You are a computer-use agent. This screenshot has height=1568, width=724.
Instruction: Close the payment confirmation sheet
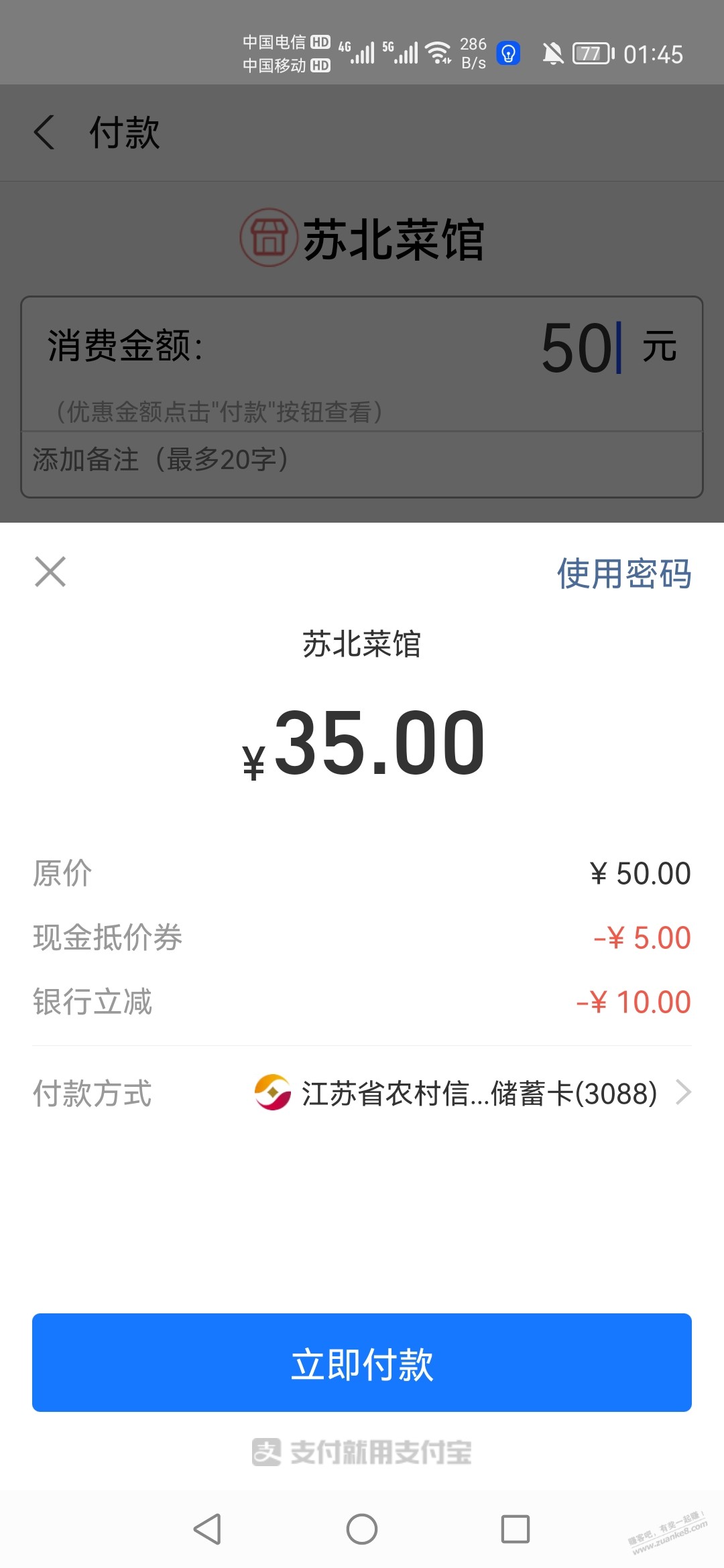50,572
